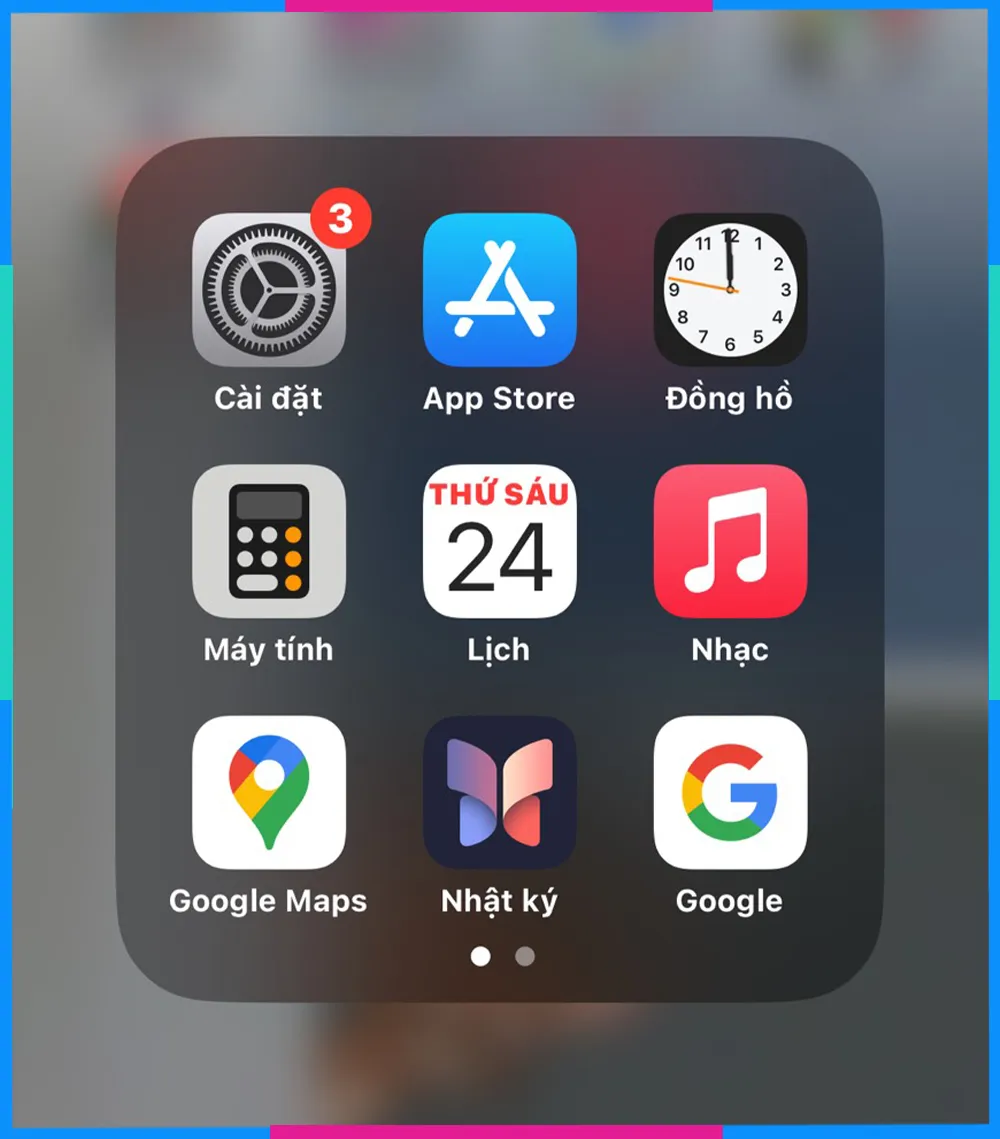Image resolution: width=1000 pixels, height=1139 pixels.
Task: Tap the App Store label text
Action: 499,398
